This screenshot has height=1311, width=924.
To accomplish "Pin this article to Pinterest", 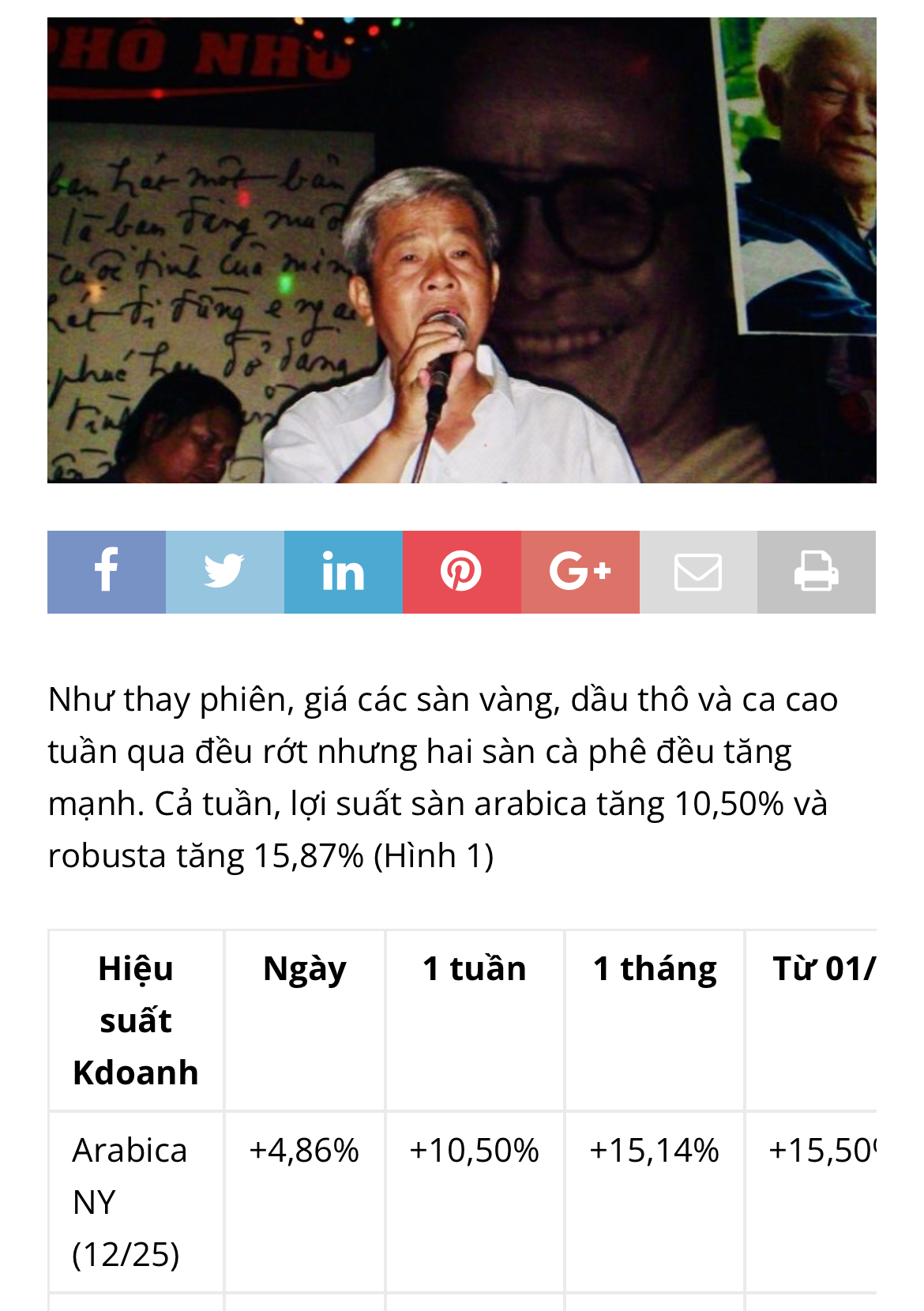I will 462,572.
